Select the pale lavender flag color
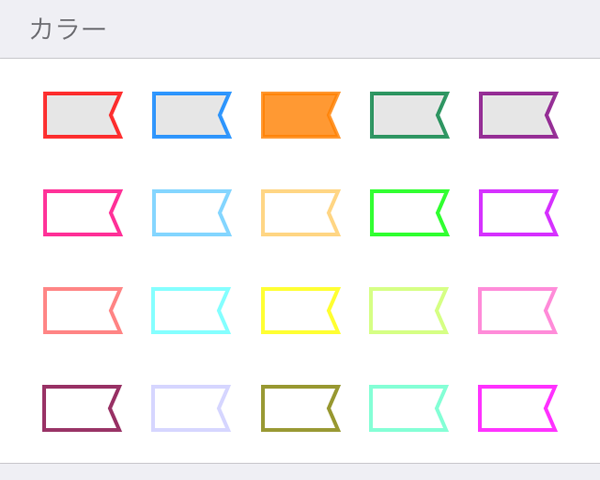600x480 pixels. (191, 408)
